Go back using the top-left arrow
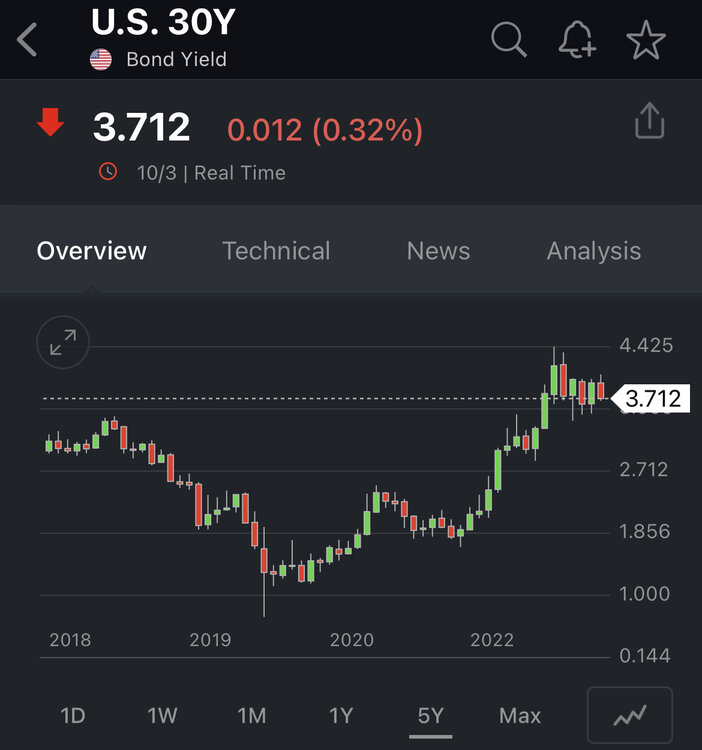 tap(28, 41)
